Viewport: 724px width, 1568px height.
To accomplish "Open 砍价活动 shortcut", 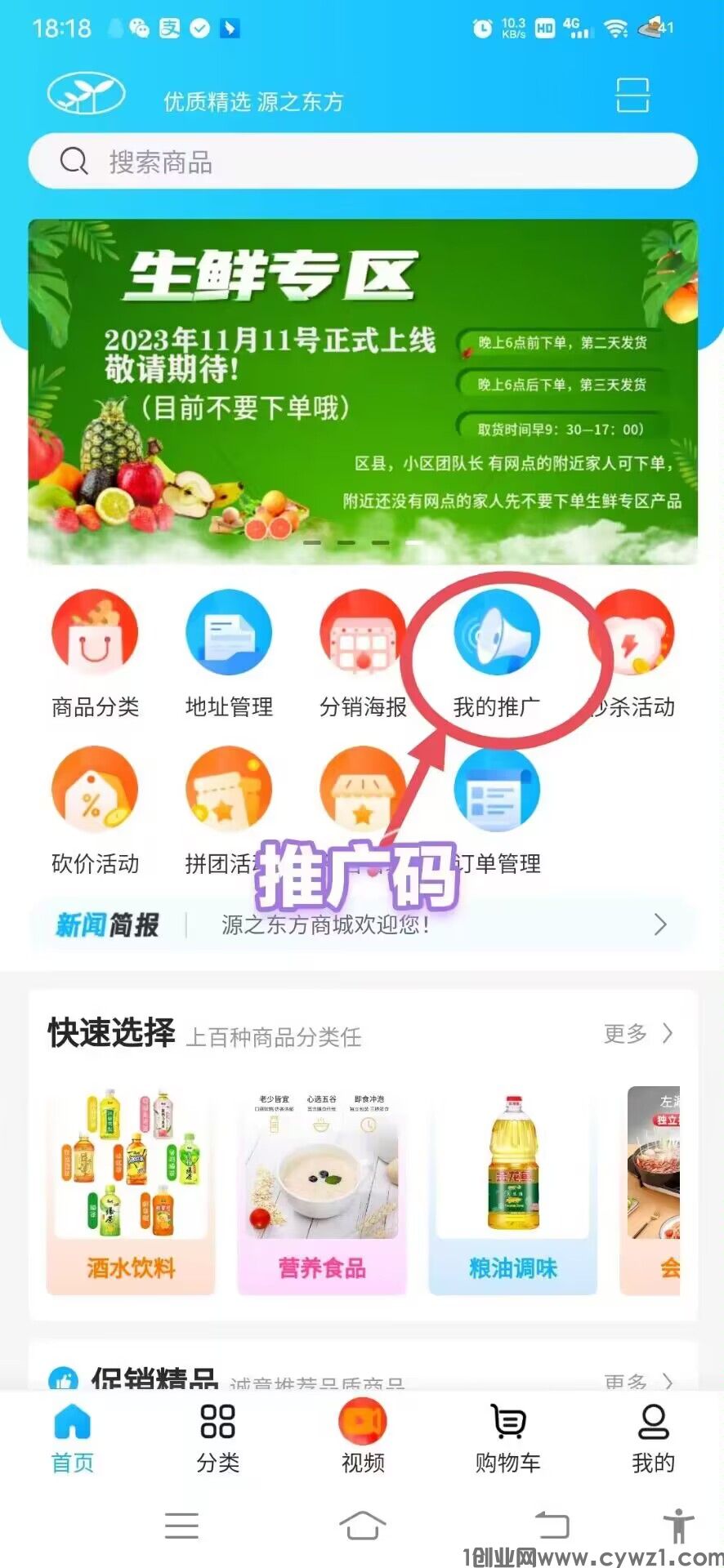I will point(95,810).
